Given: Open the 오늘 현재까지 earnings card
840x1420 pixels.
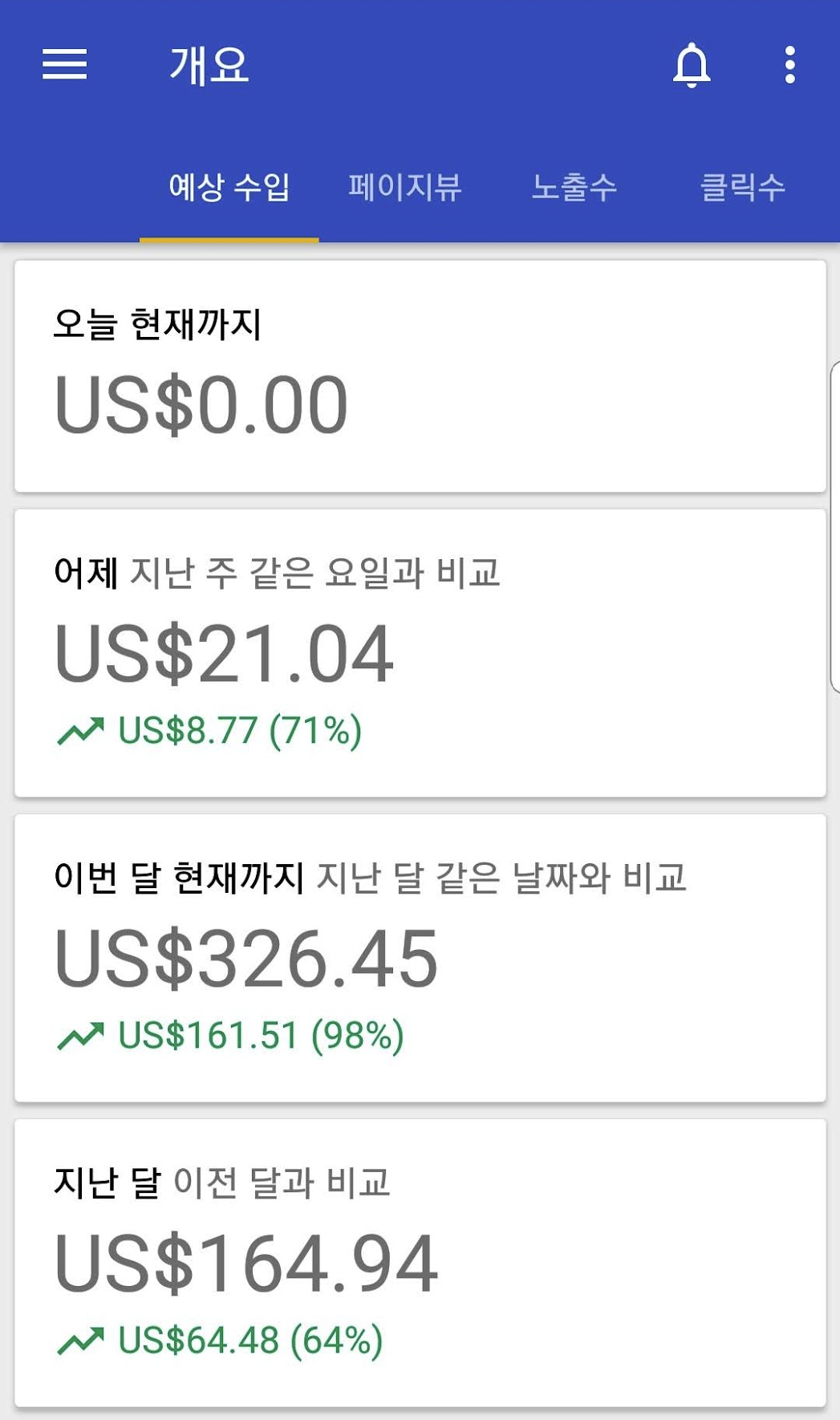Looking at the screenshot, I should pos(420,376).
